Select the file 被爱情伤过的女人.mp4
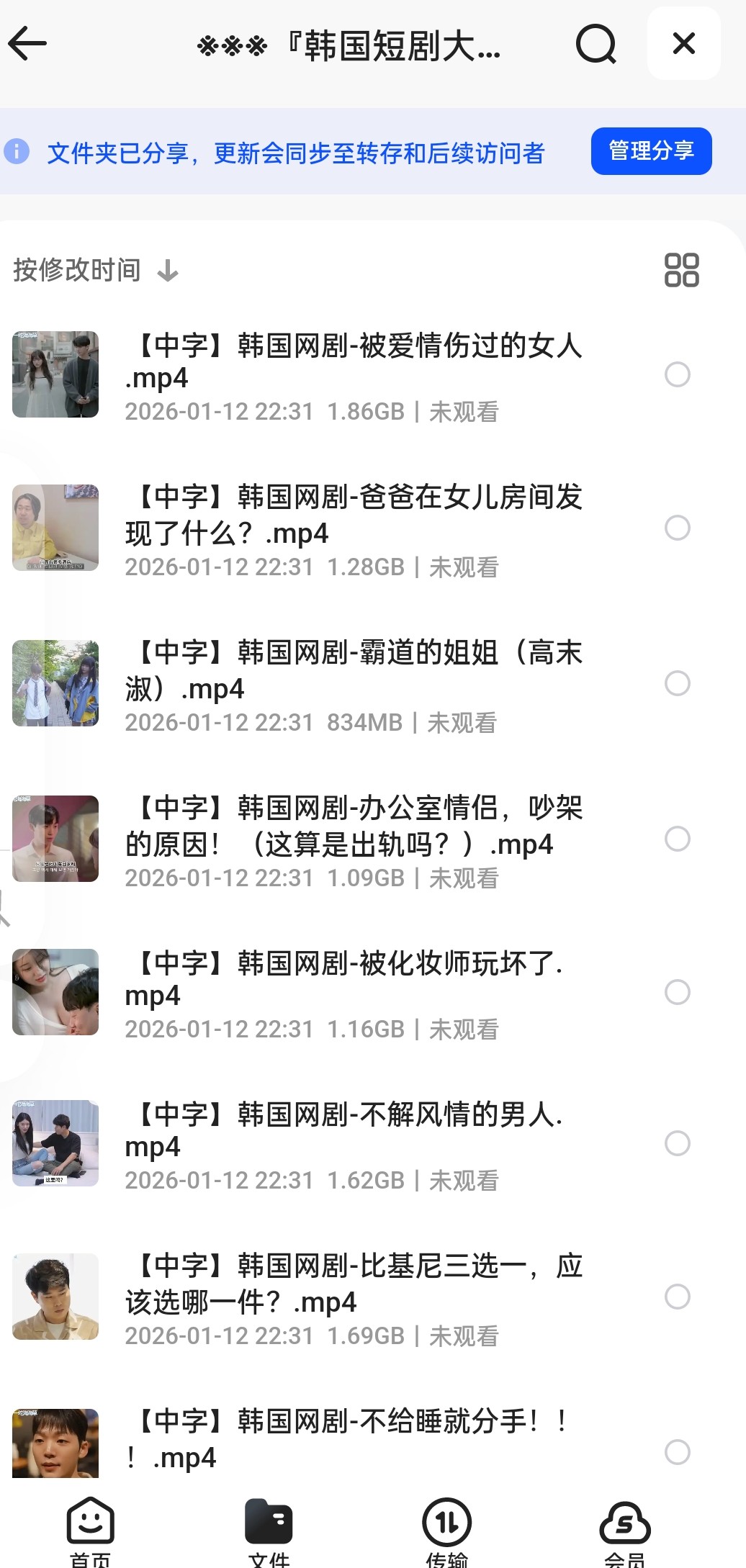Screen dimensions: 746x1568 (x=677, y=374)
